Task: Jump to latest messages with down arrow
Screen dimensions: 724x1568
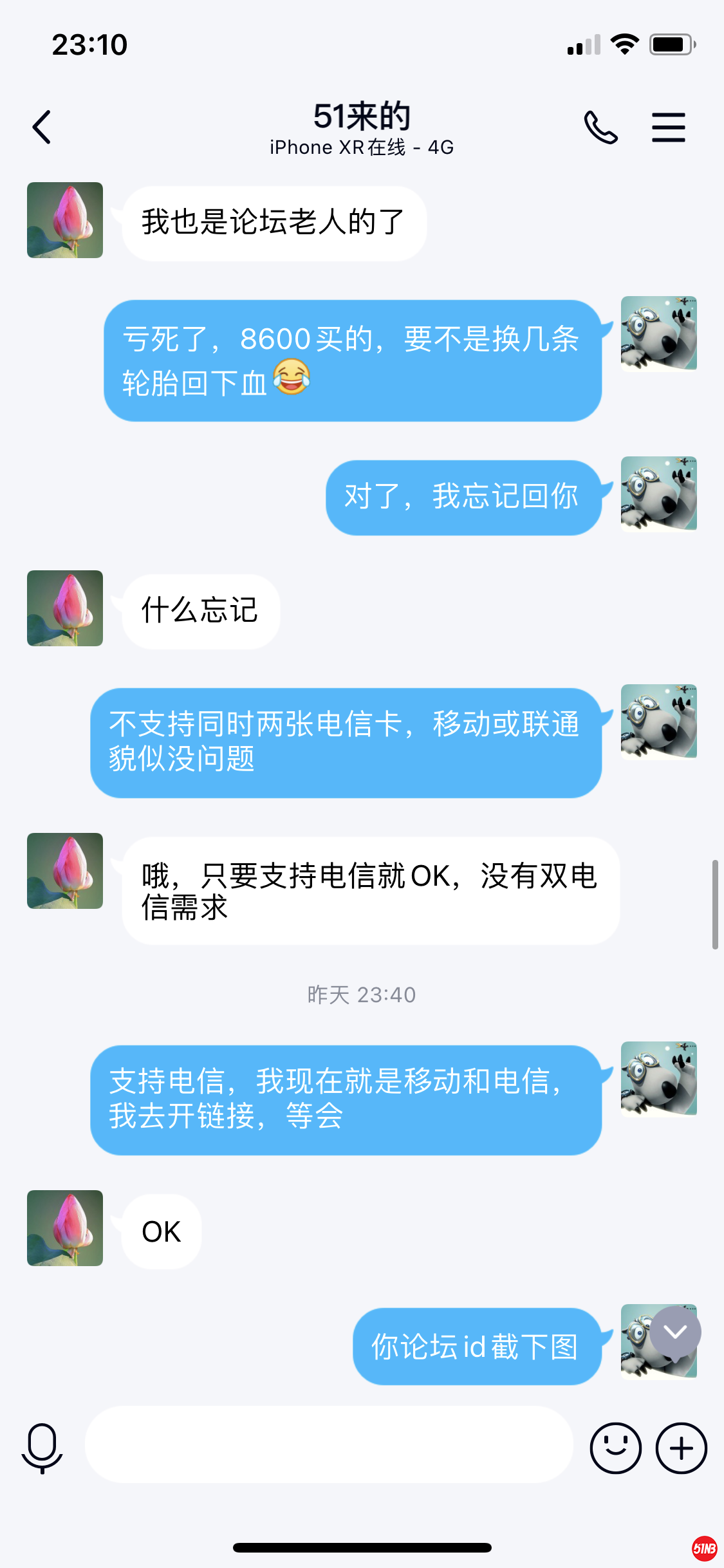Action: [675, 1332]
